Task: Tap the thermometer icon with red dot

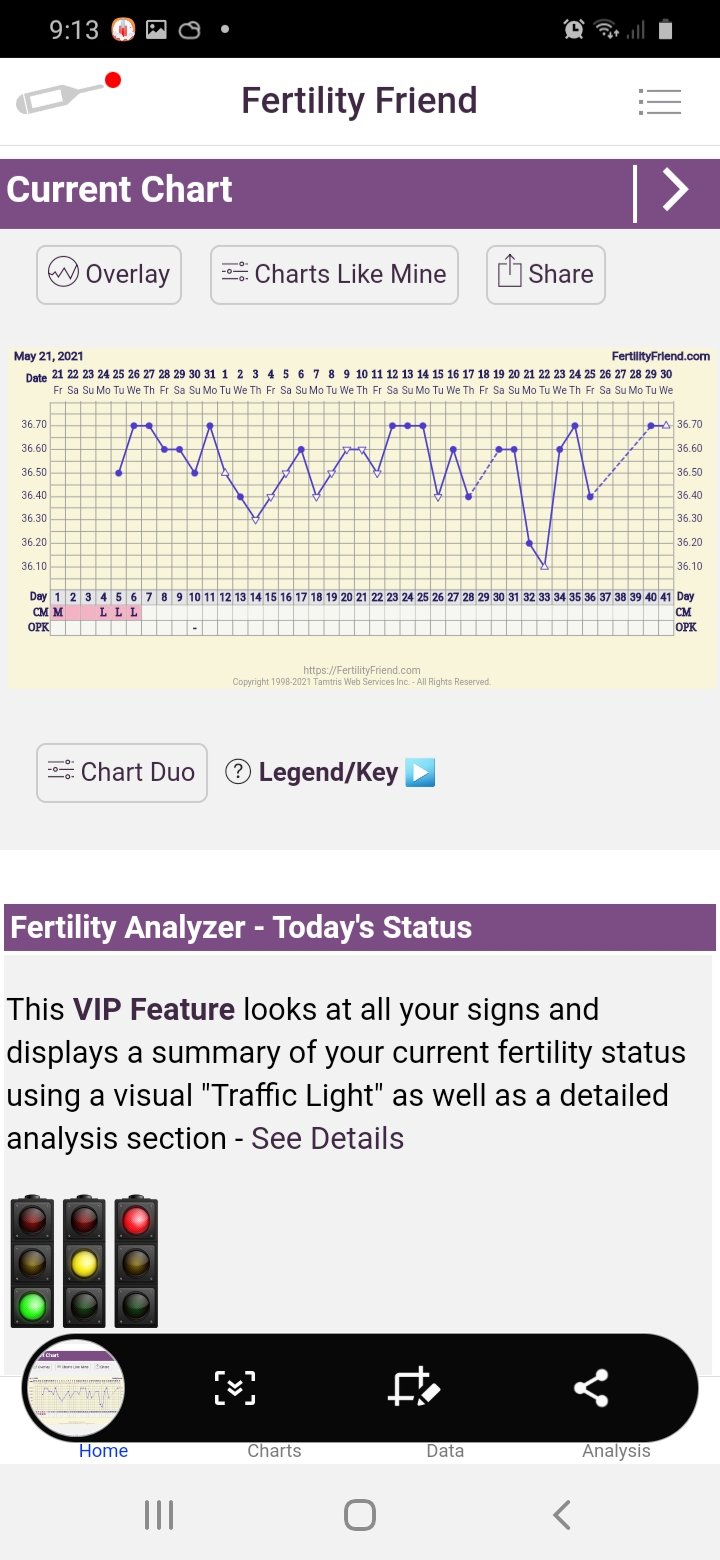Action: point(67,95)
